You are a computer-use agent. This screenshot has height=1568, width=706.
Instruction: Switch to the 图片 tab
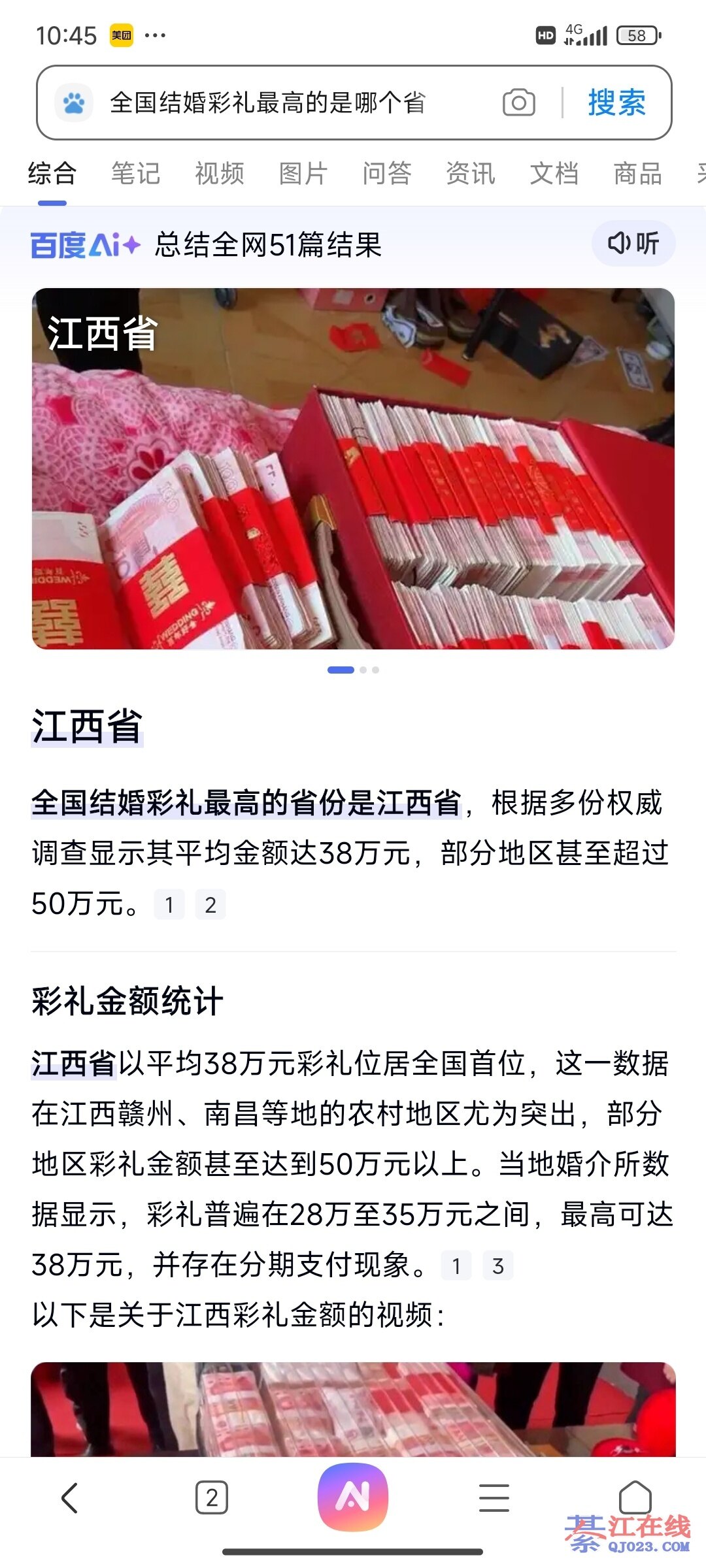click(x=303, y=174)
